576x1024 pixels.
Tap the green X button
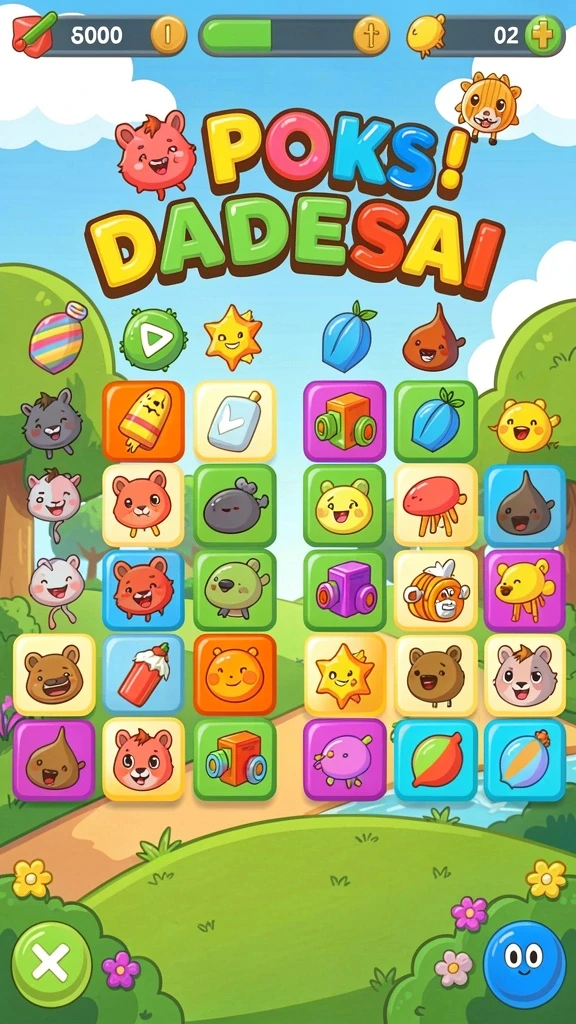click(52, 963)
